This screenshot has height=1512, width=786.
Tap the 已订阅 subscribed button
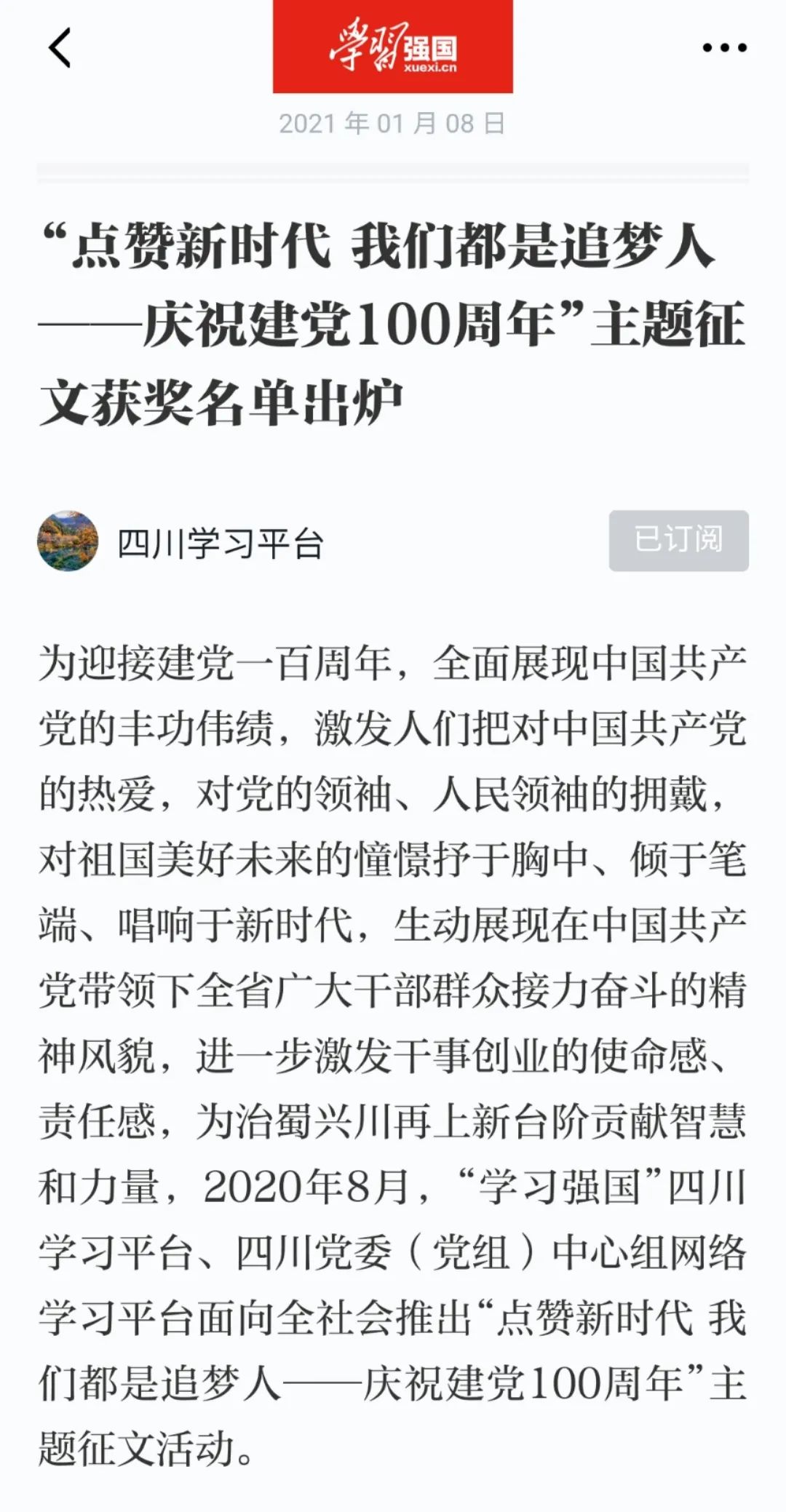coord(678,541)
